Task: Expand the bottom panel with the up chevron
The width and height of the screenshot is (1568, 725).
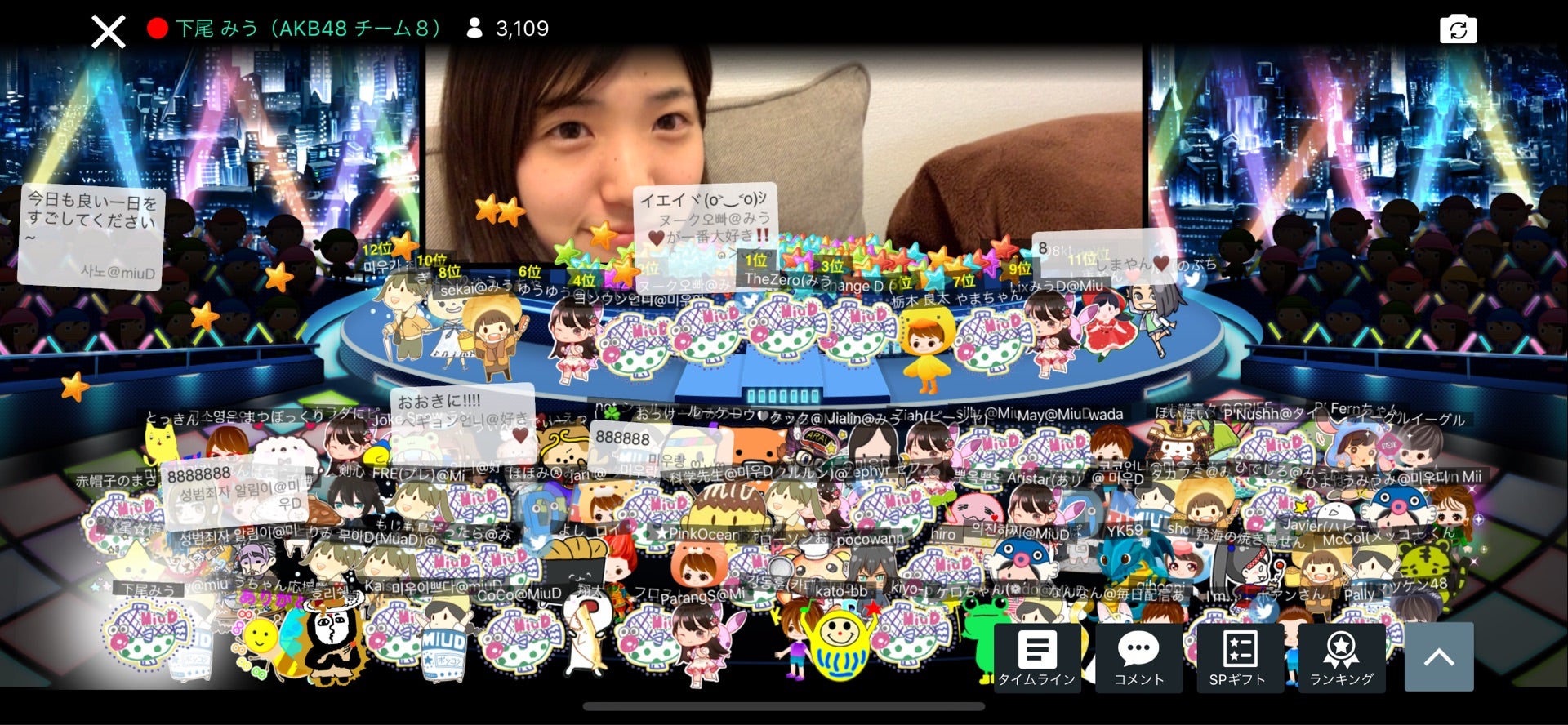Action: point(1439,657)
